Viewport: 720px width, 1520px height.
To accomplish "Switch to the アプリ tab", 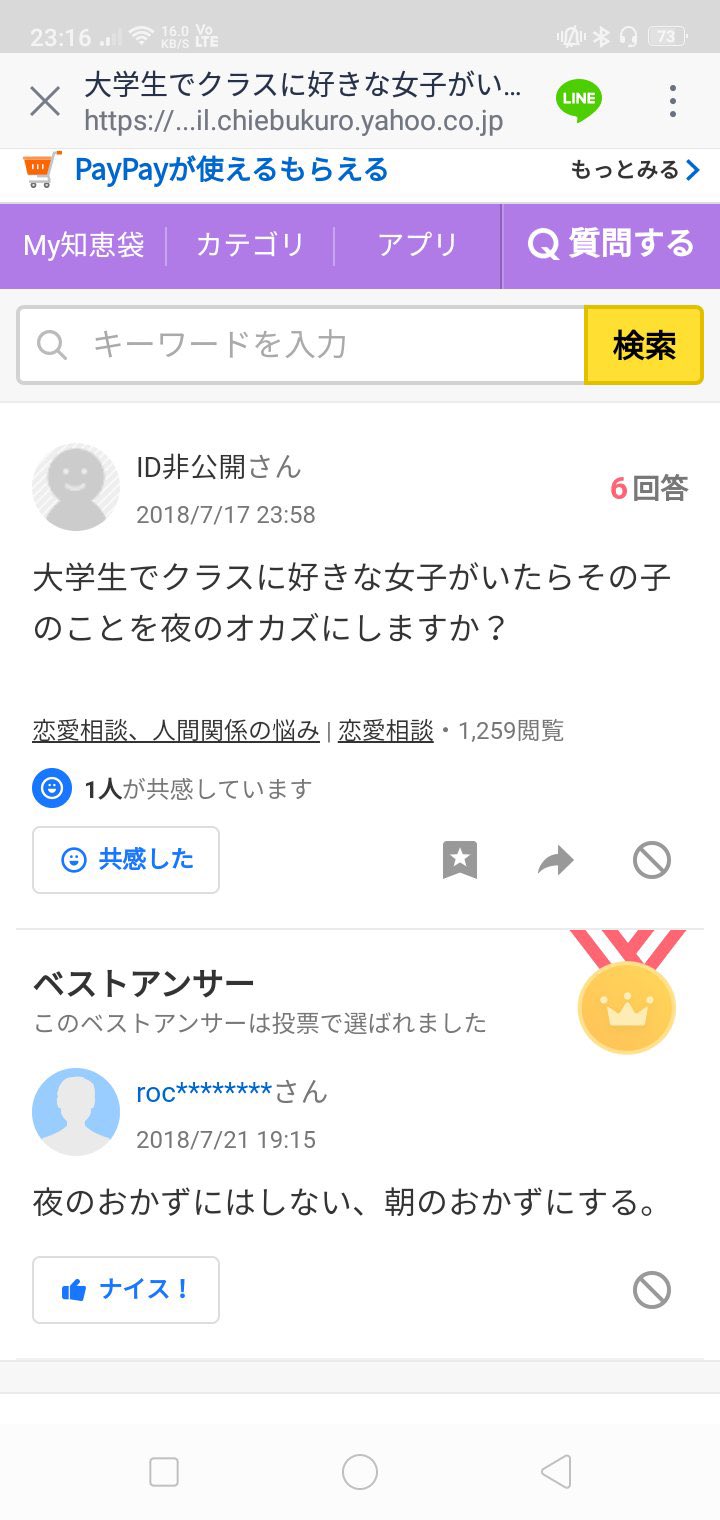I will (x=417, y=245).
